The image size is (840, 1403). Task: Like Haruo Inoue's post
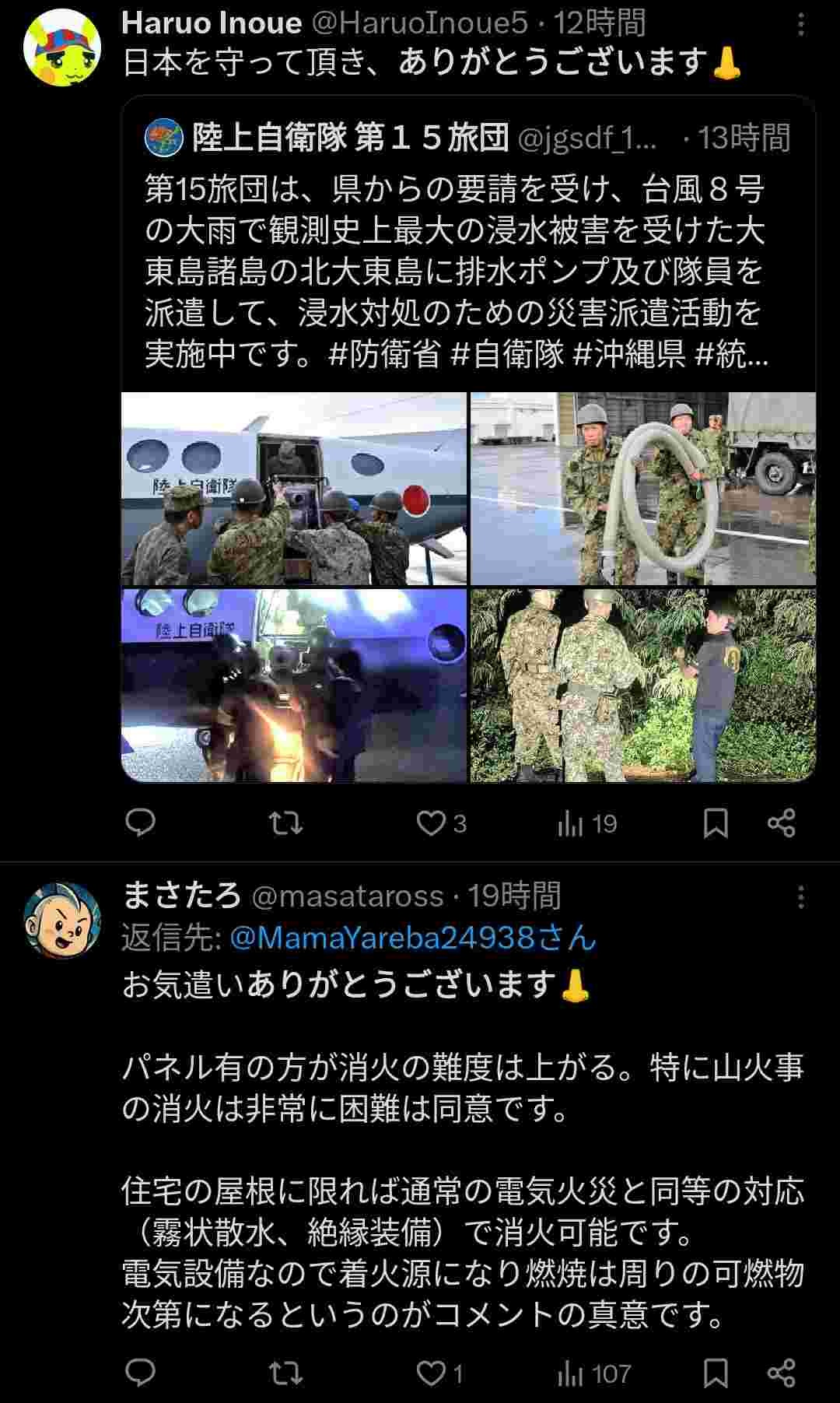pyautogui.click(x=441, y=823)
